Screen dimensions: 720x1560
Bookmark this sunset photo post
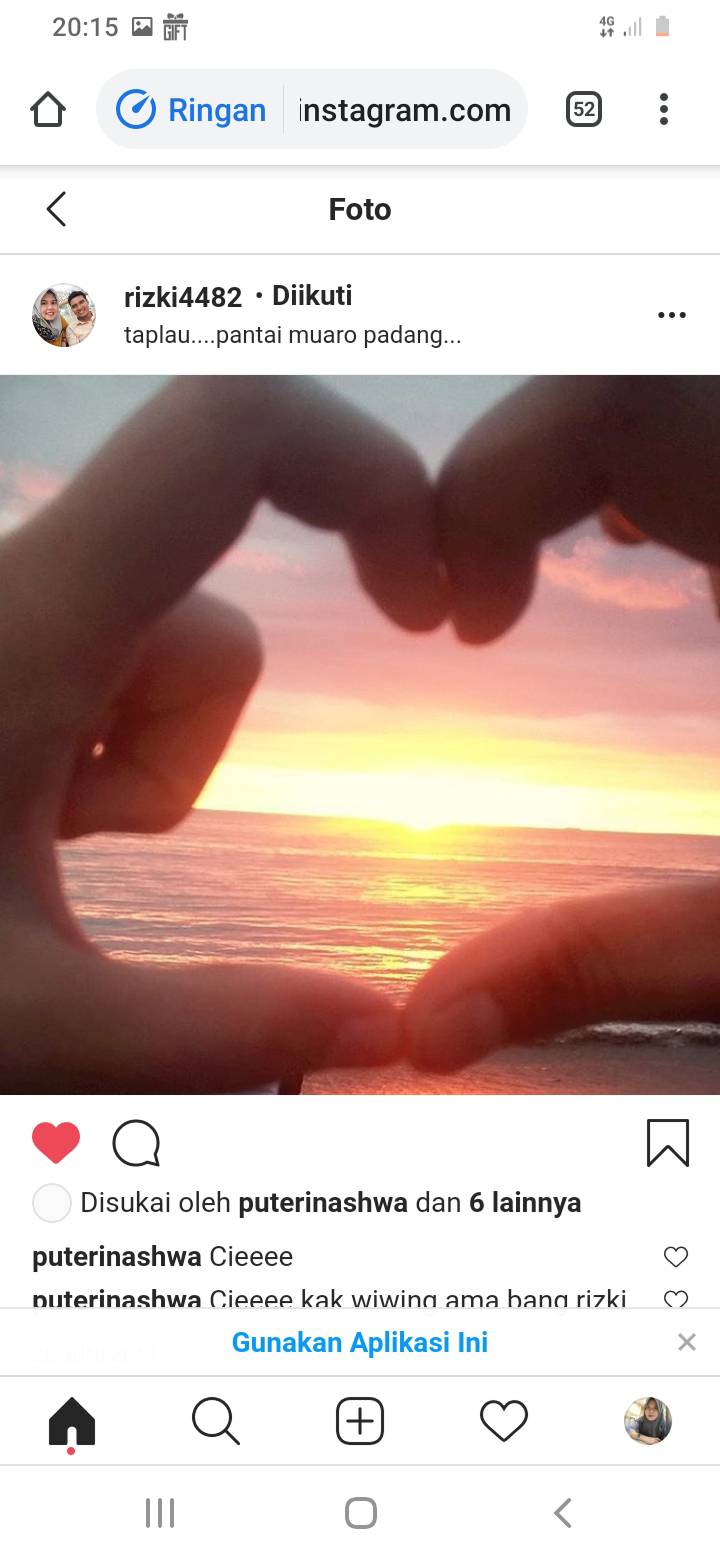[x=668, y=1143]
